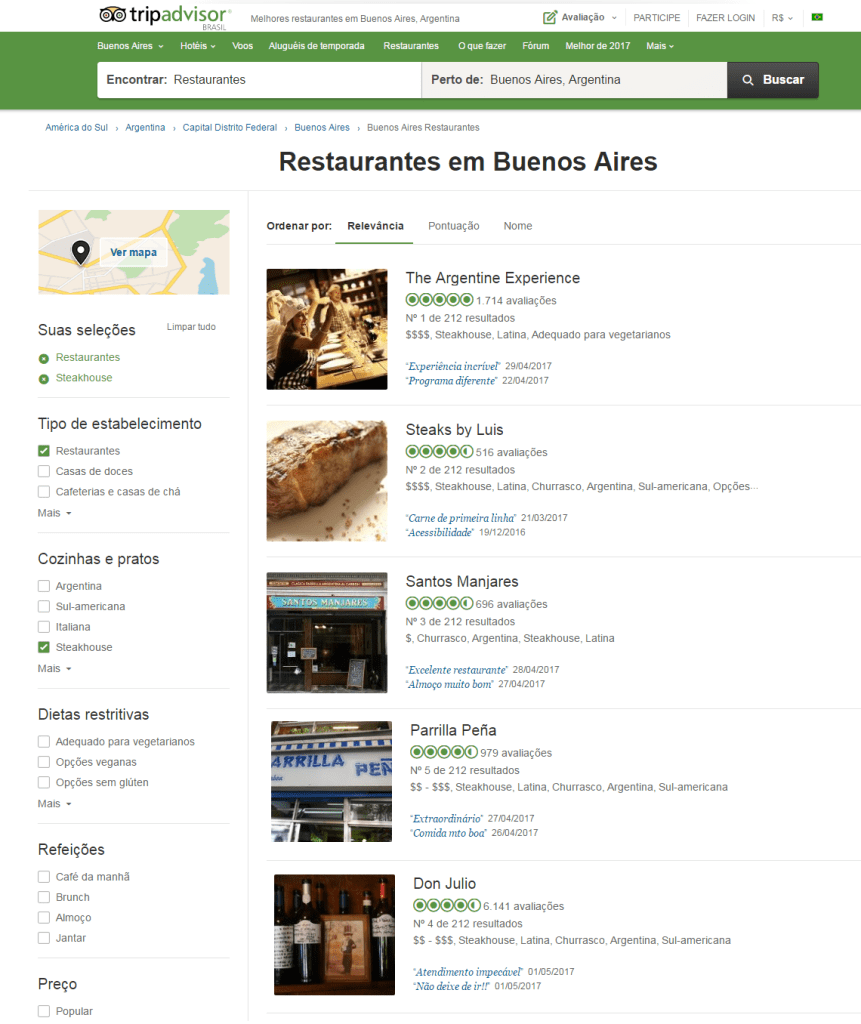Open Don Julio restaurant page

click(x=444, y=884)
